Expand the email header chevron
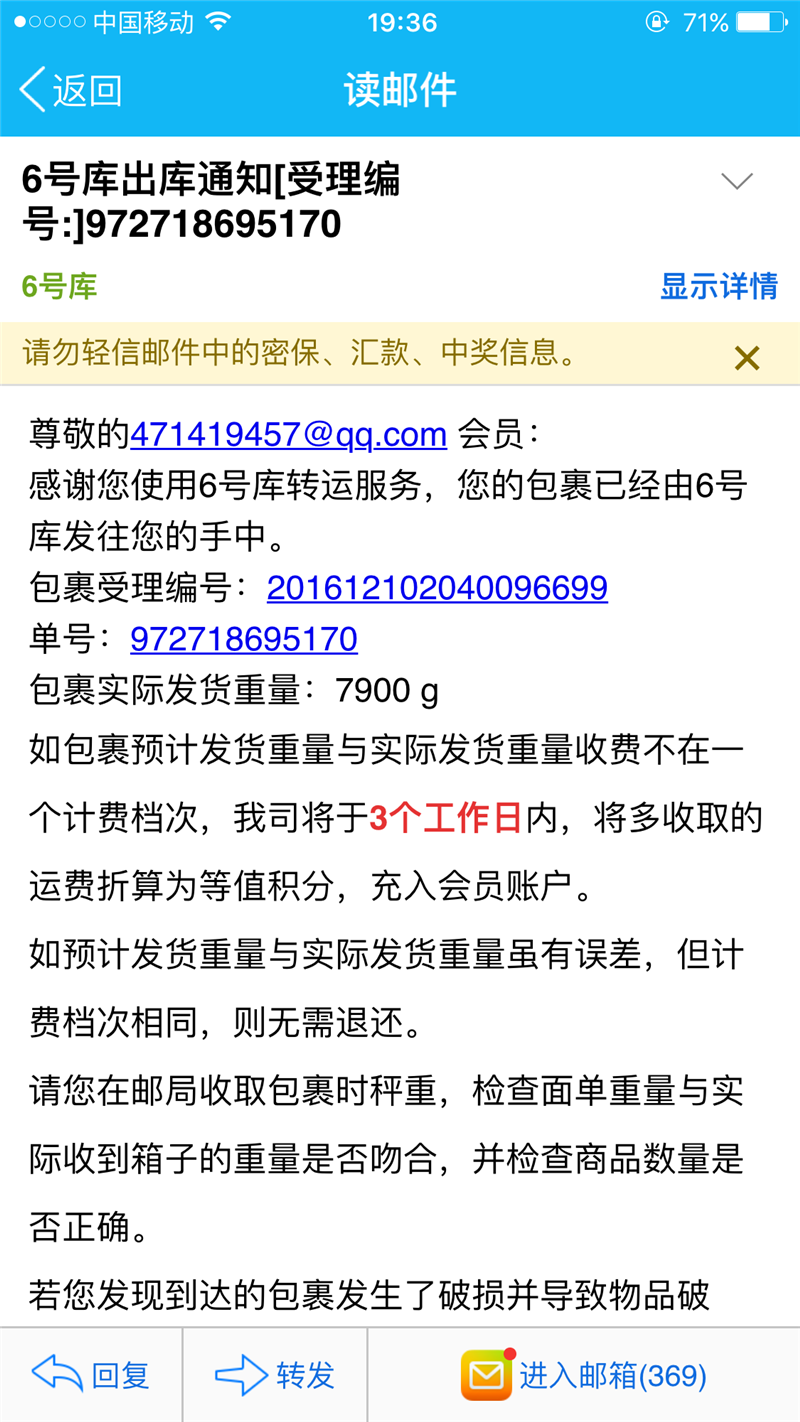Viewport: 800px width, 1422px height. 737,181
